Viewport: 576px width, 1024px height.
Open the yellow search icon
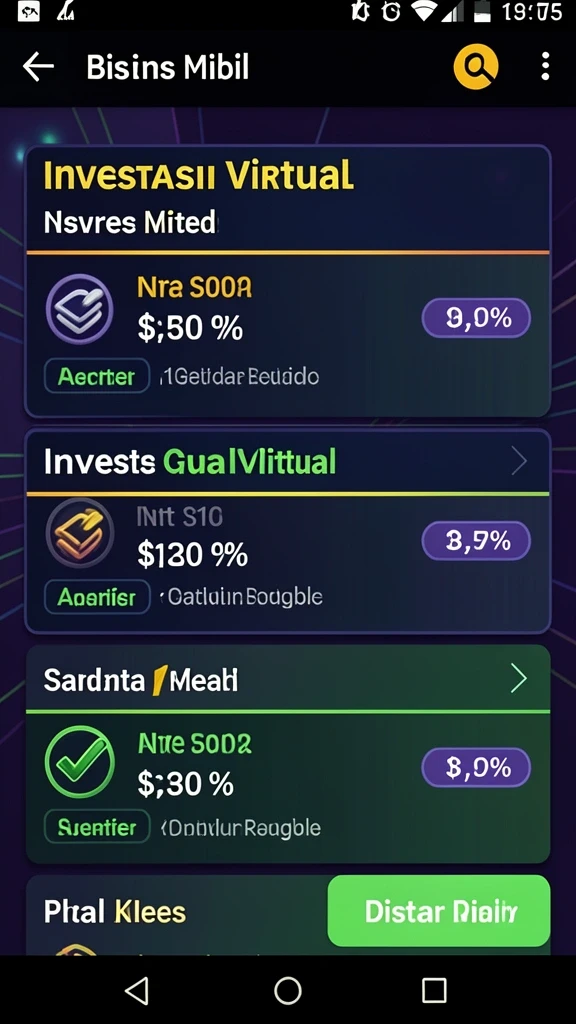click(x=475, y=66)
